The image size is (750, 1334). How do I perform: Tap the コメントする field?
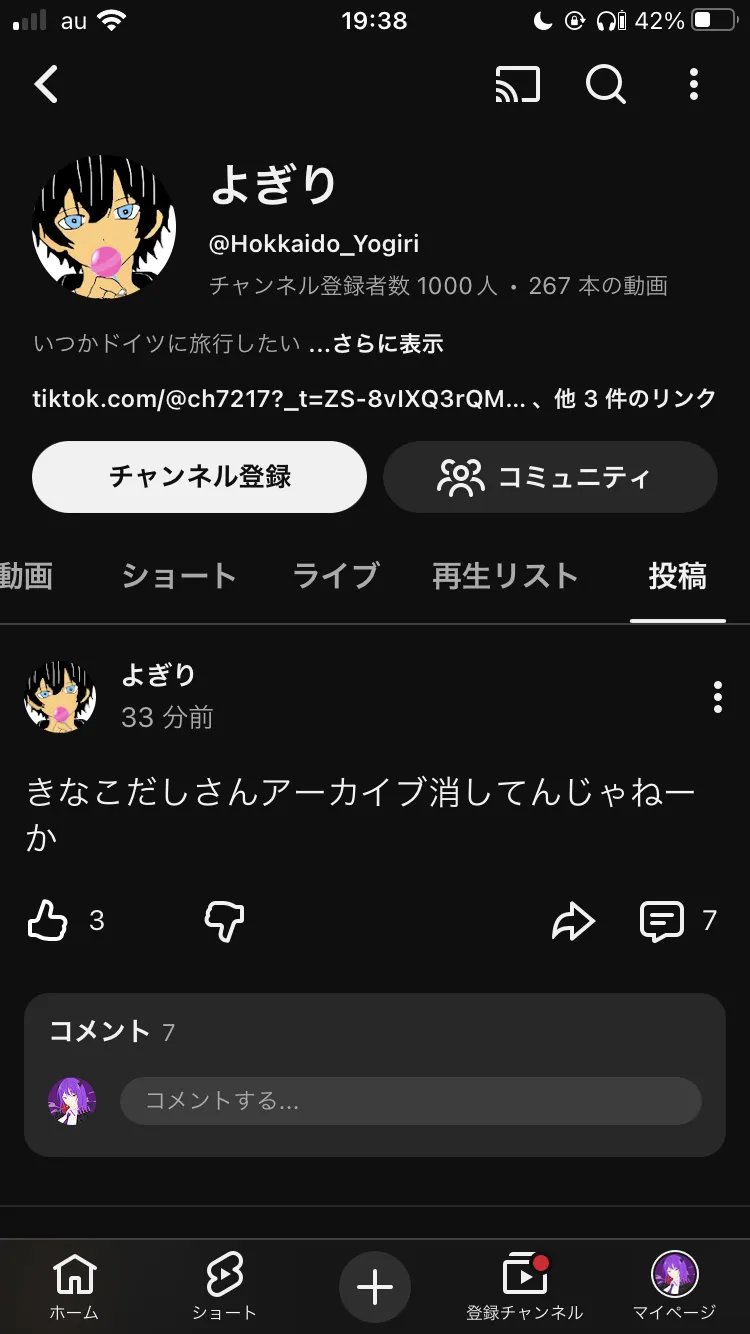coord(410,1101)
